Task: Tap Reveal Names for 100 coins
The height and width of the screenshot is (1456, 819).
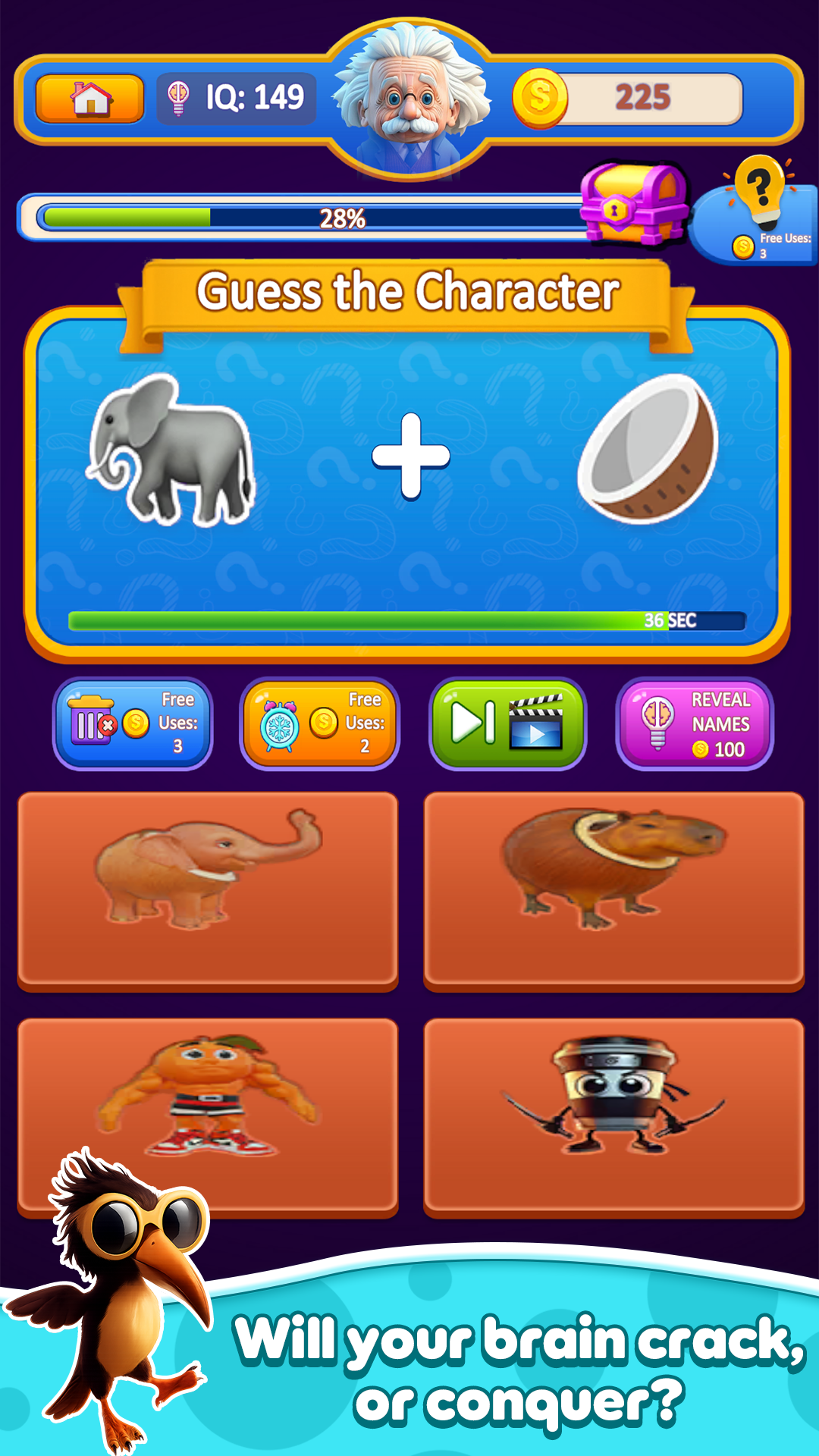Action: [x=694, y=723]
